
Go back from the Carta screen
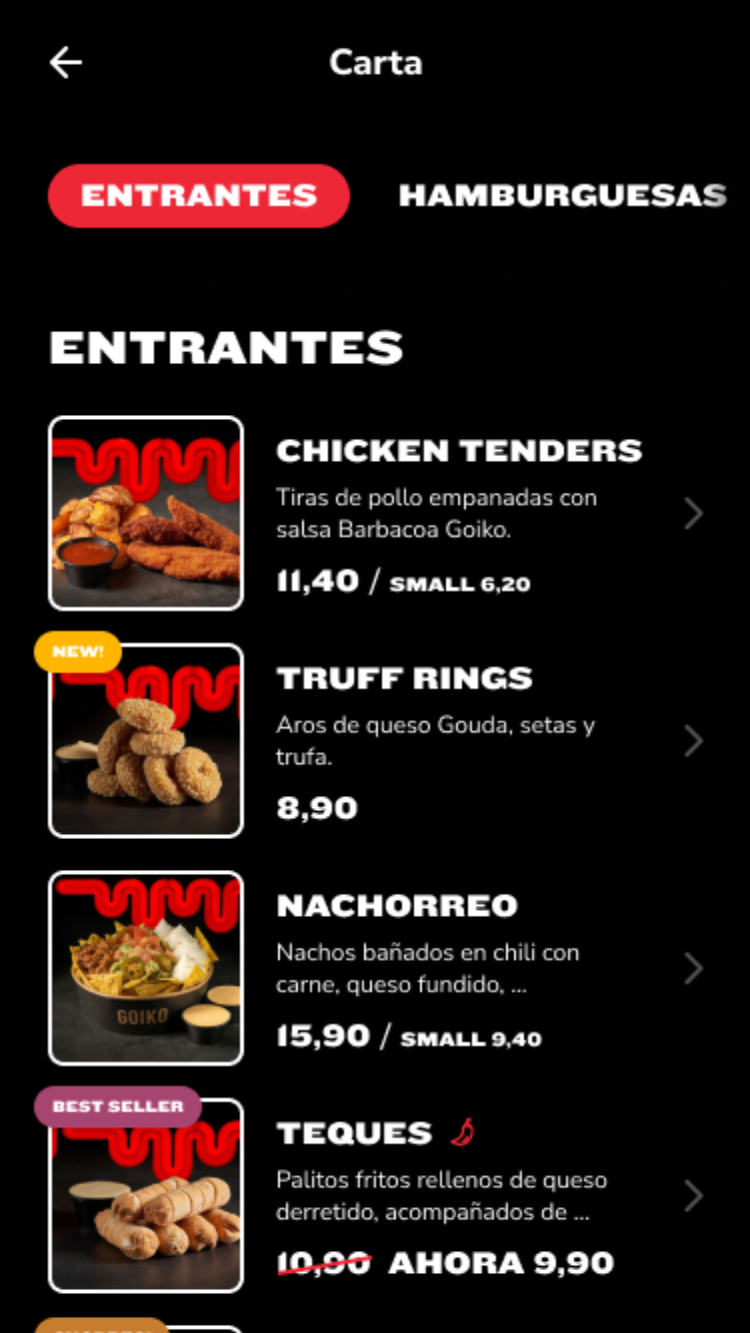pos(66,63)
